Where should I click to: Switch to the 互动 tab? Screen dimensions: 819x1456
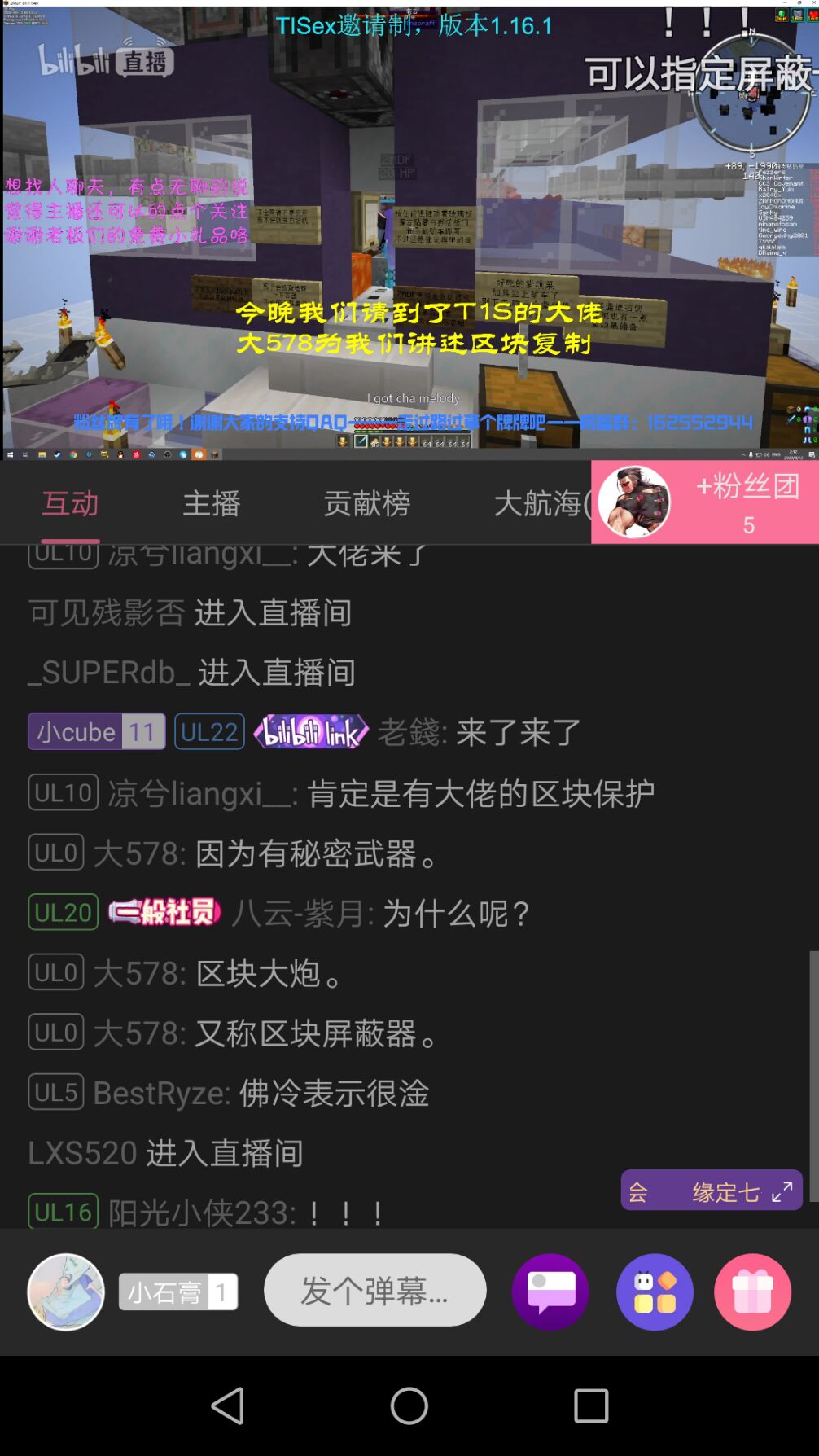pos(70,503)
